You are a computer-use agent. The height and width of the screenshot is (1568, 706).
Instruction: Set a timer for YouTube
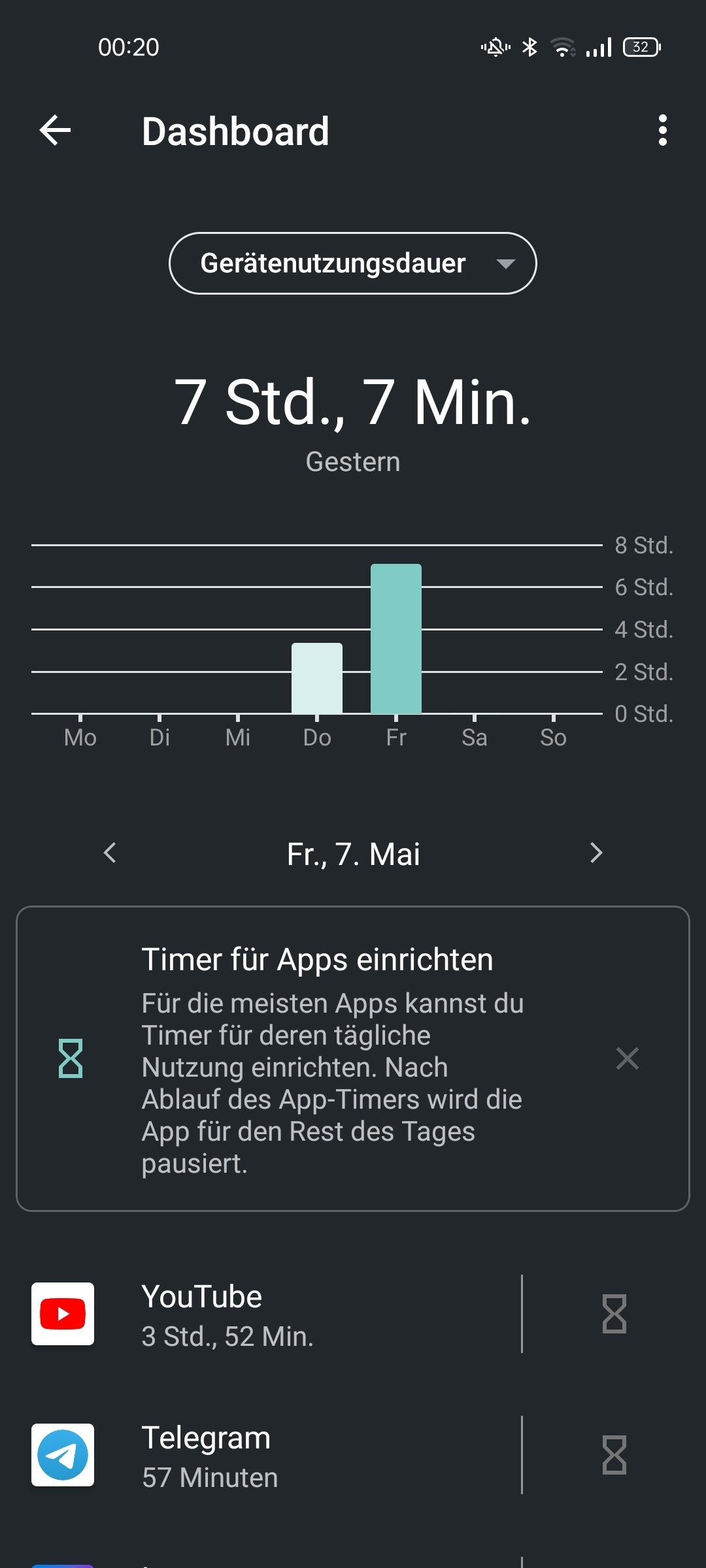614,1314
